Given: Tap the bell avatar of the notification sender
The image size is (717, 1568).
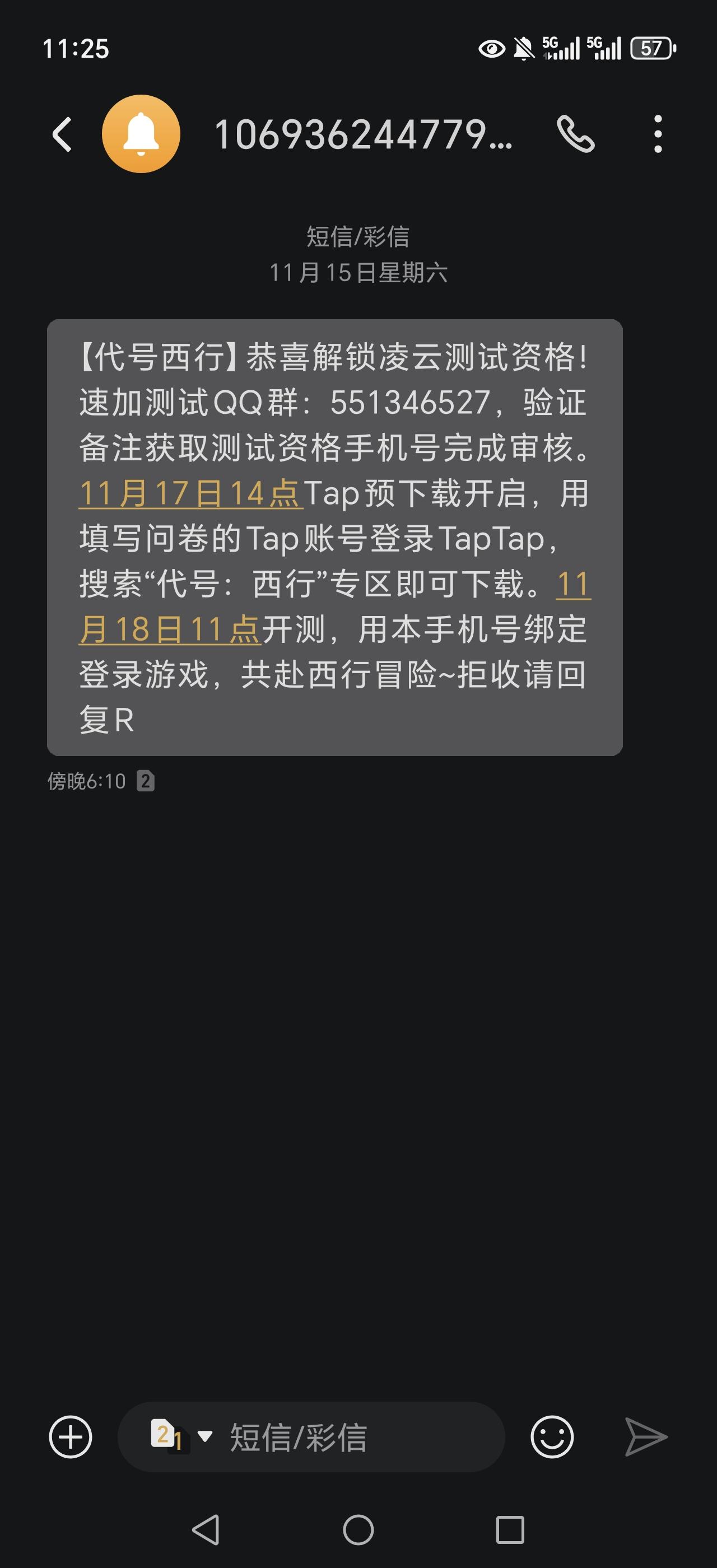Looking at the screenshot, I should [141, 135].
